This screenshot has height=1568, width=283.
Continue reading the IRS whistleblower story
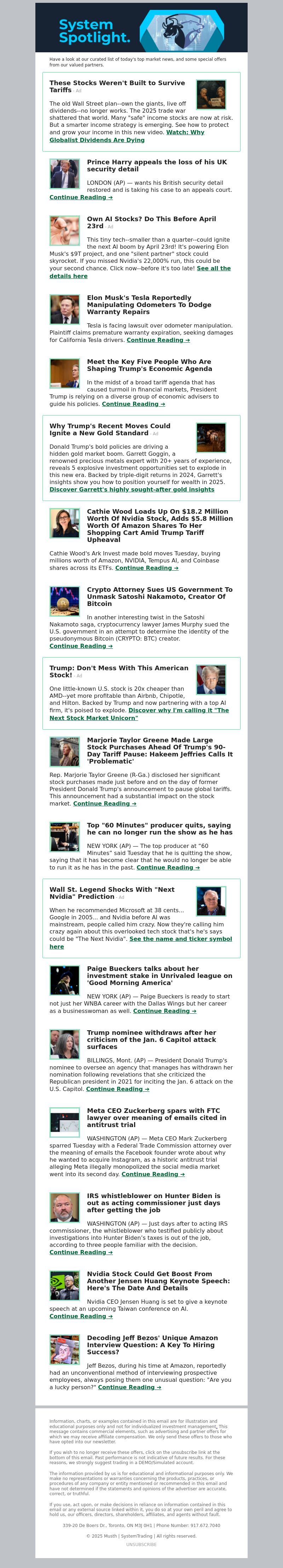pos(81,1252)
